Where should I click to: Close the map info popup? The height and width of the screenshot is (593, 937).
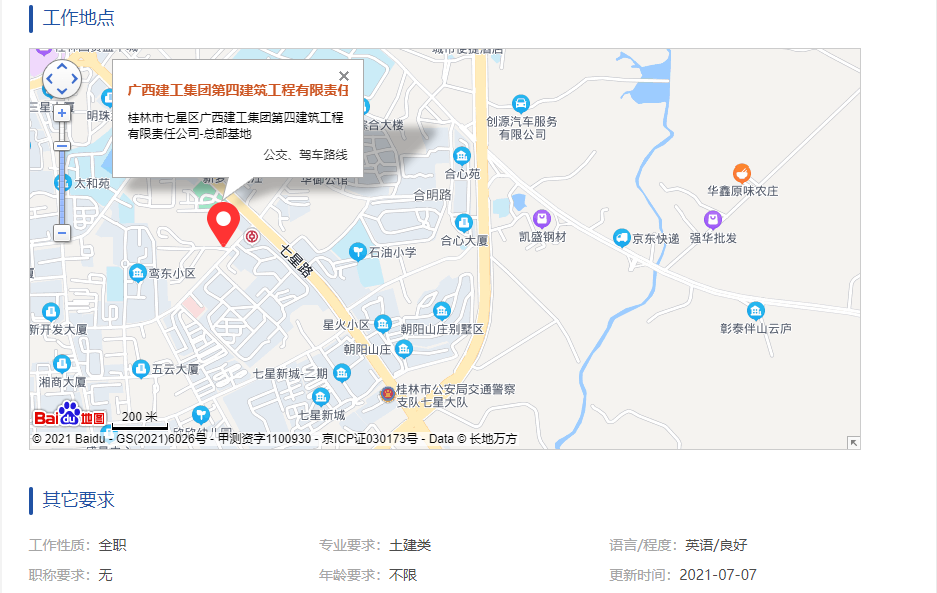click(344, 76)
